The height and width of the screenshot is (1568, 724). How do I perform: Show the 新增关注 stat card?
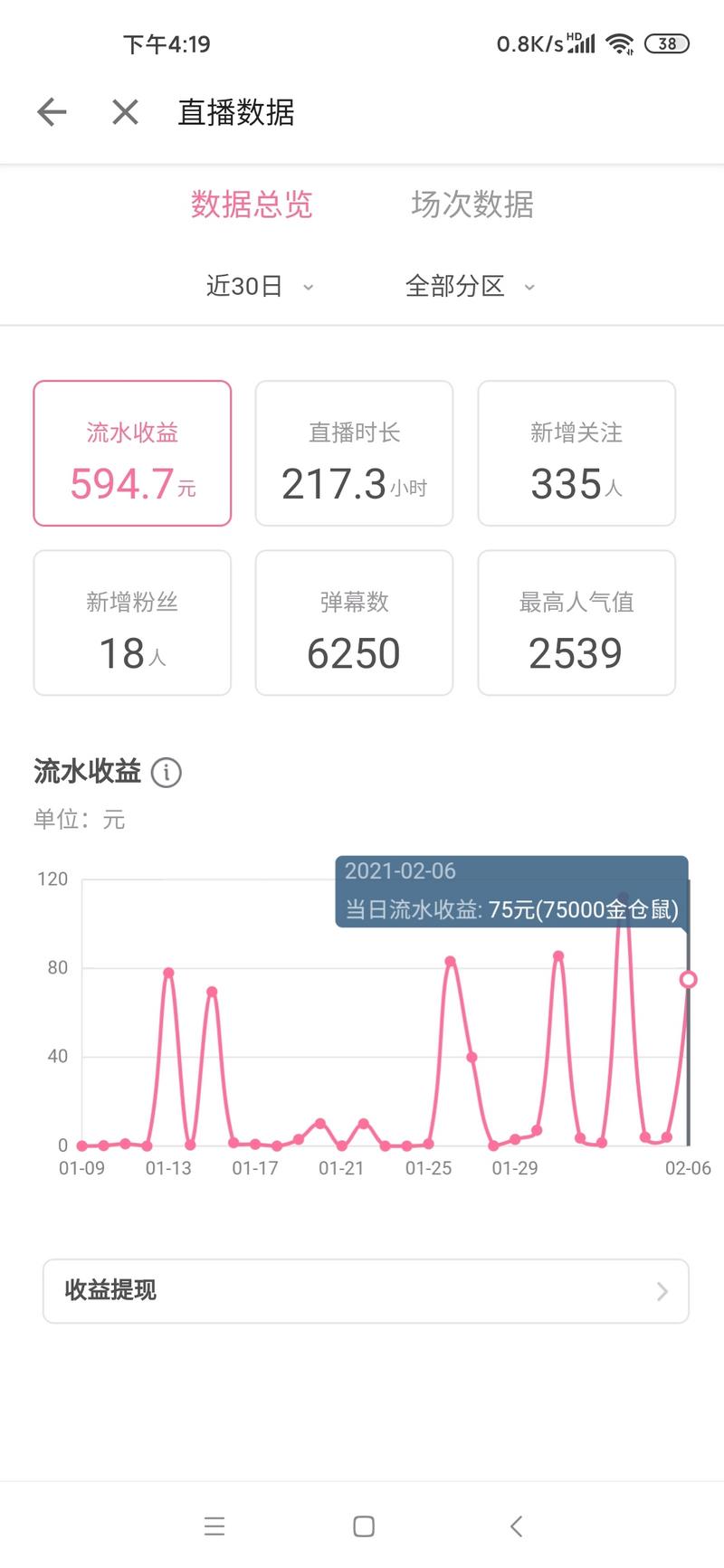(576, 453)
